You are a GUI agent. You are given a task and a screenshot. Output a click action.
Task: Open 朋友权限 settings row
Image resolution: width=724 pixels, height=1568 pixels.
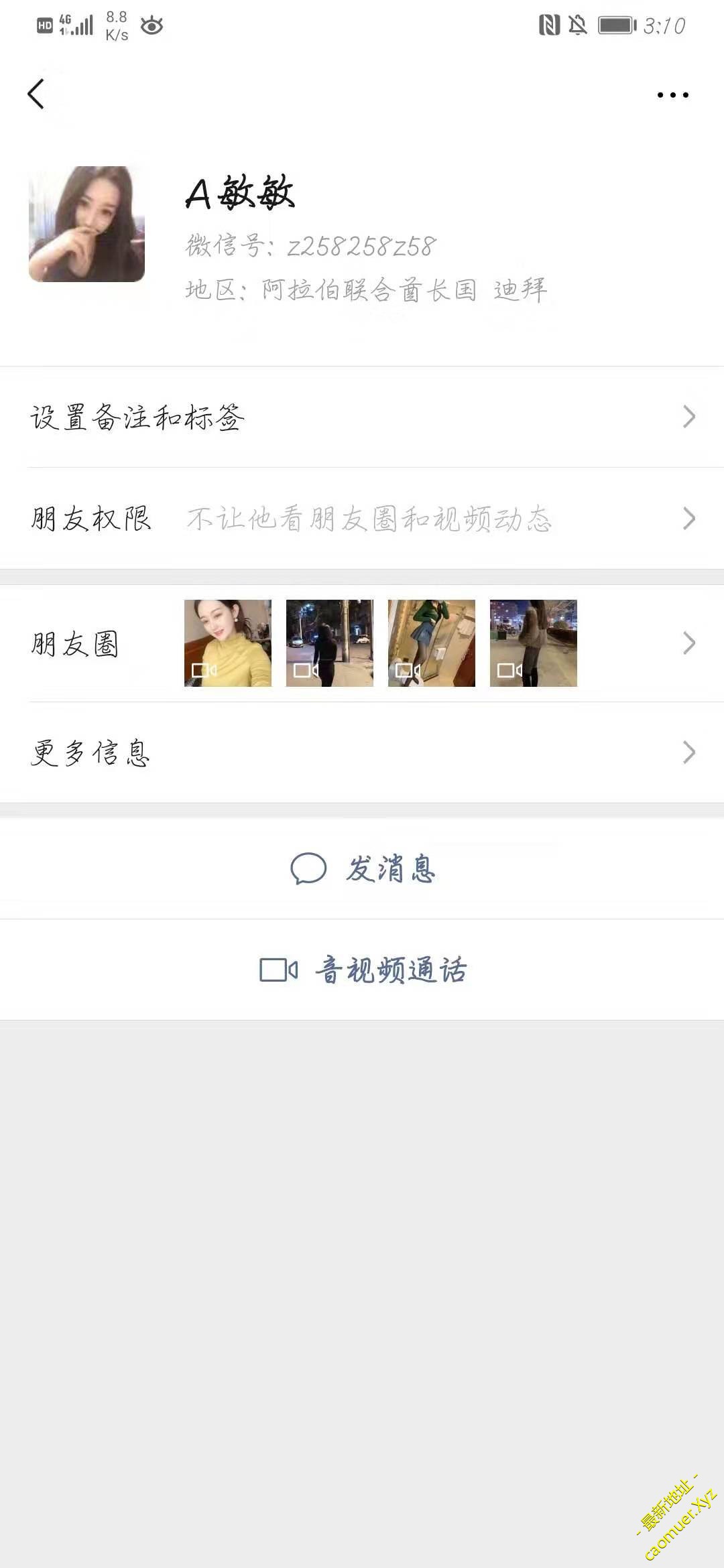(x=362, y=519)
